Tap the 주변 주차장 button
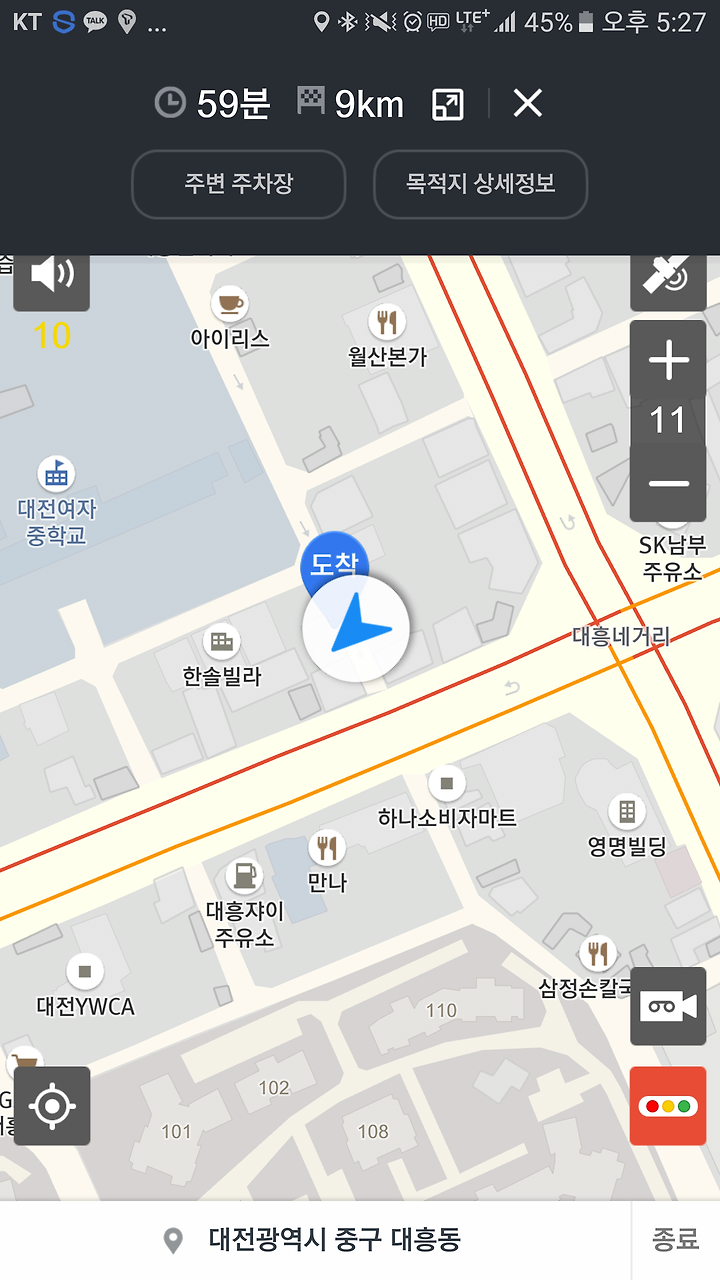Image resolution: width=720 pixels, height=1280 pixels. [x=238, y=184]
